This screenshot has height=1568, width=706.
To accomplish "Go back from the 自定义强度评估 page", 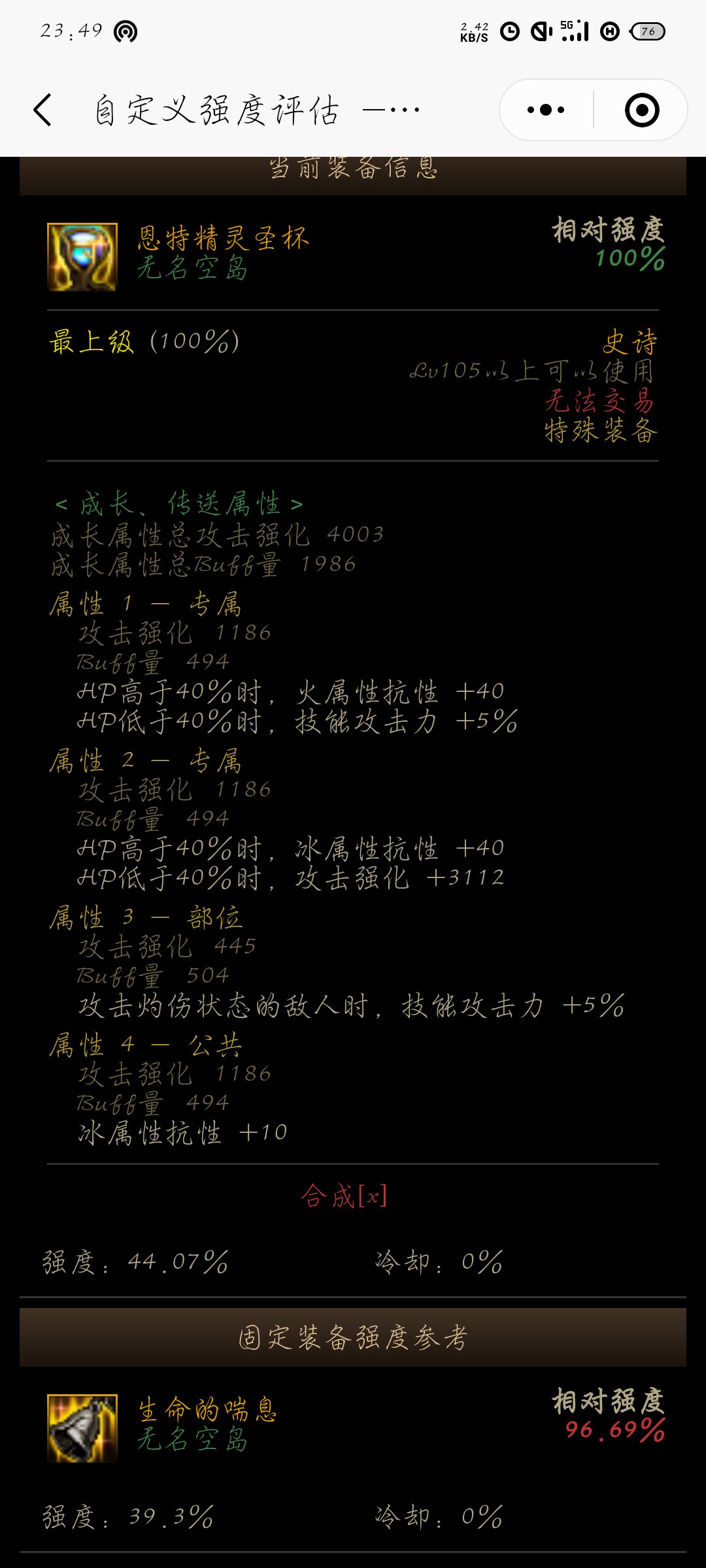I will pyautogui.click(x=43, y=110).
